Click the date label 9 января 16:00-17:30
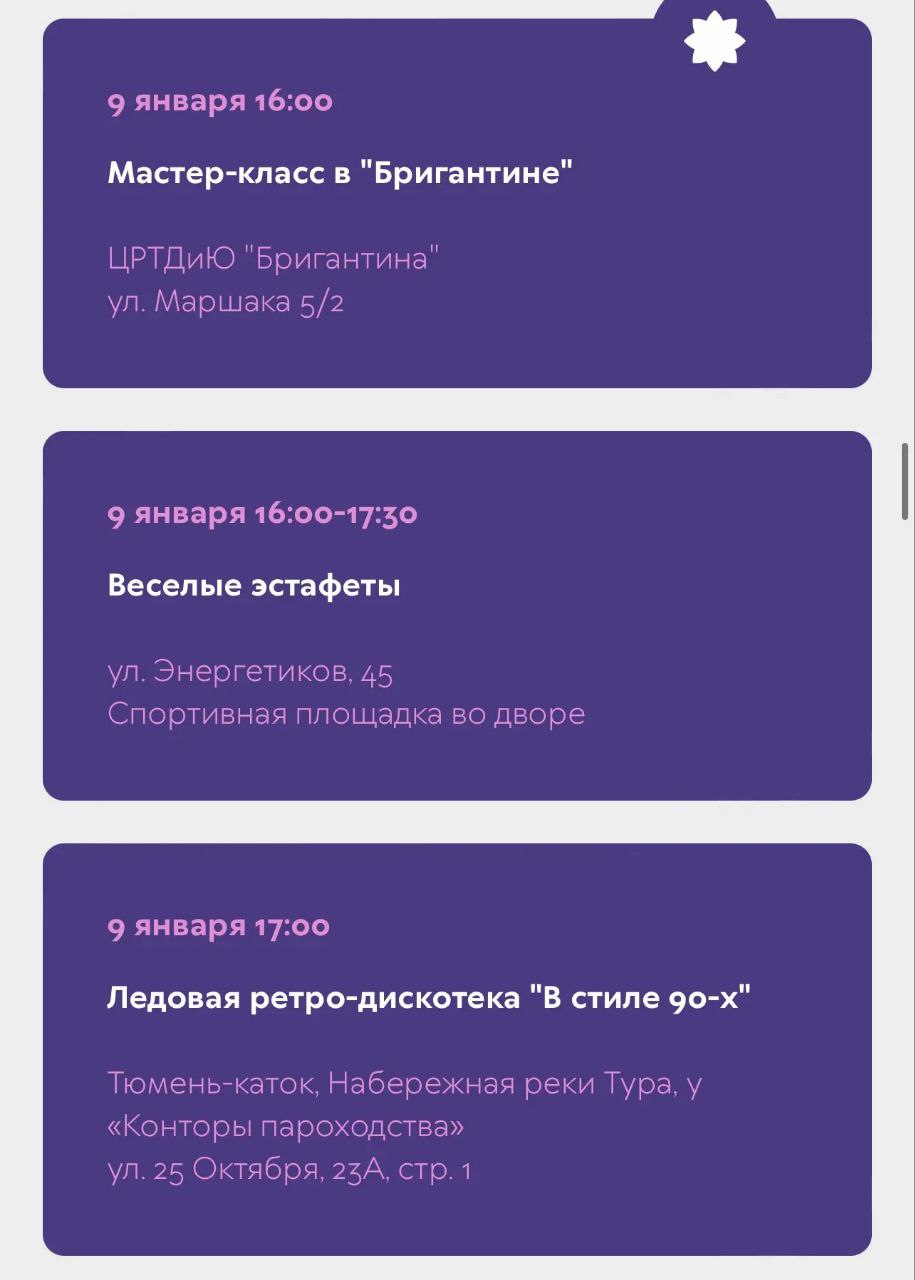Screen dimensions: 915x1280 pos(263,513)
